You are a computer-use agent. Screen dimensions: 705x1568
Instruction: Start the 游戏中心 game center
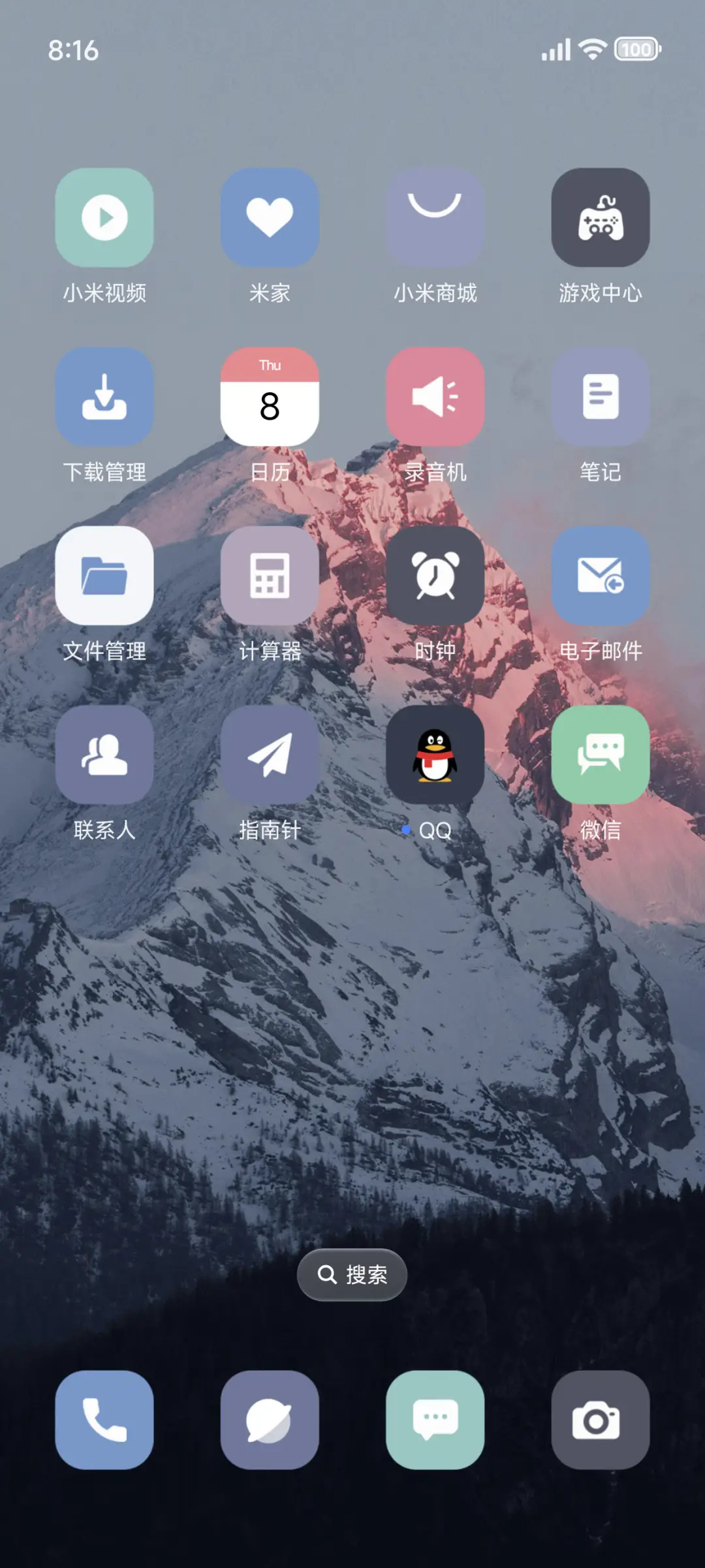click(600, 218)
